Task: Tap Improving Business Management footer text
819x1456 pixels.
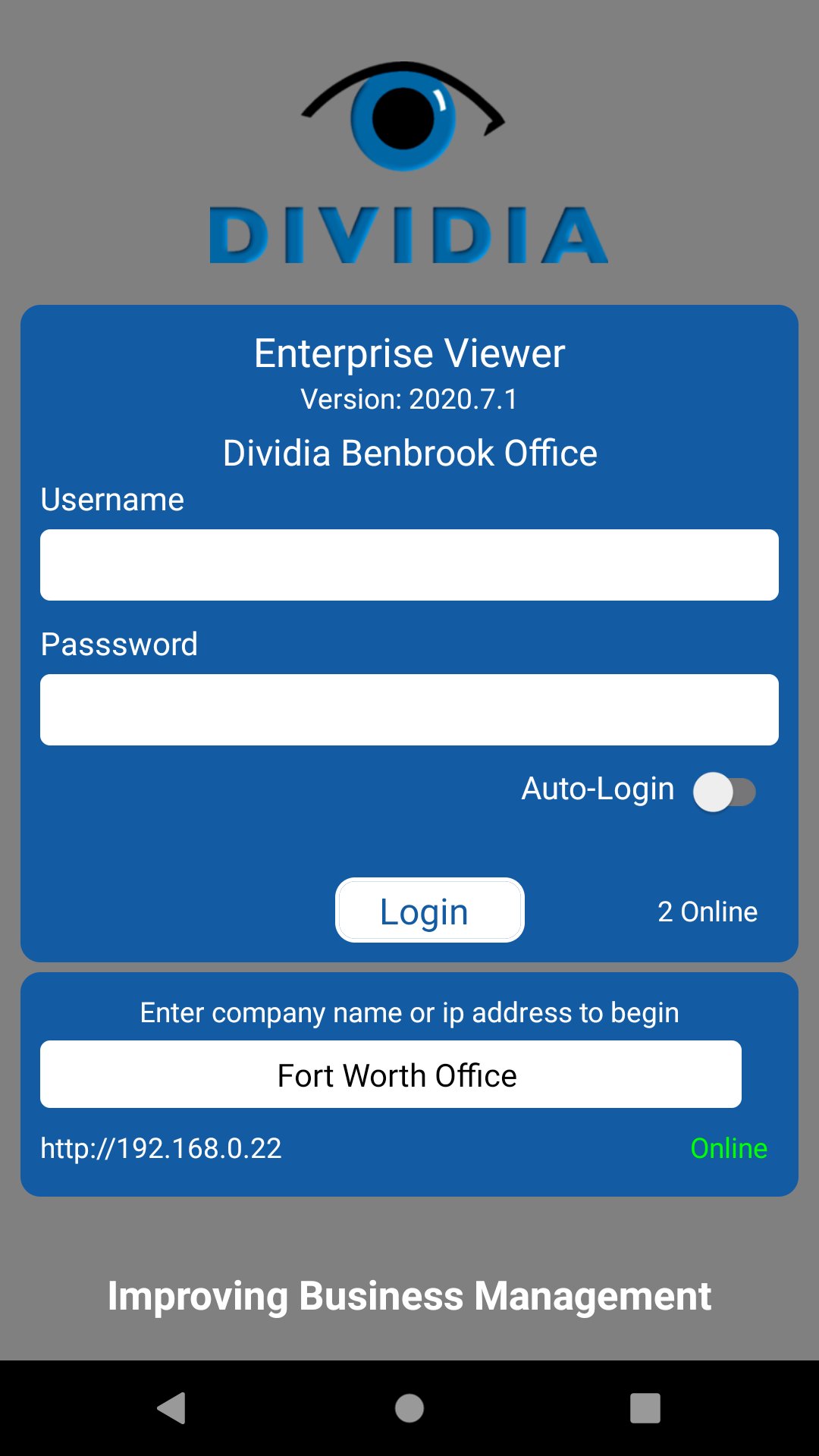Action: click(x=409, y=1295)
